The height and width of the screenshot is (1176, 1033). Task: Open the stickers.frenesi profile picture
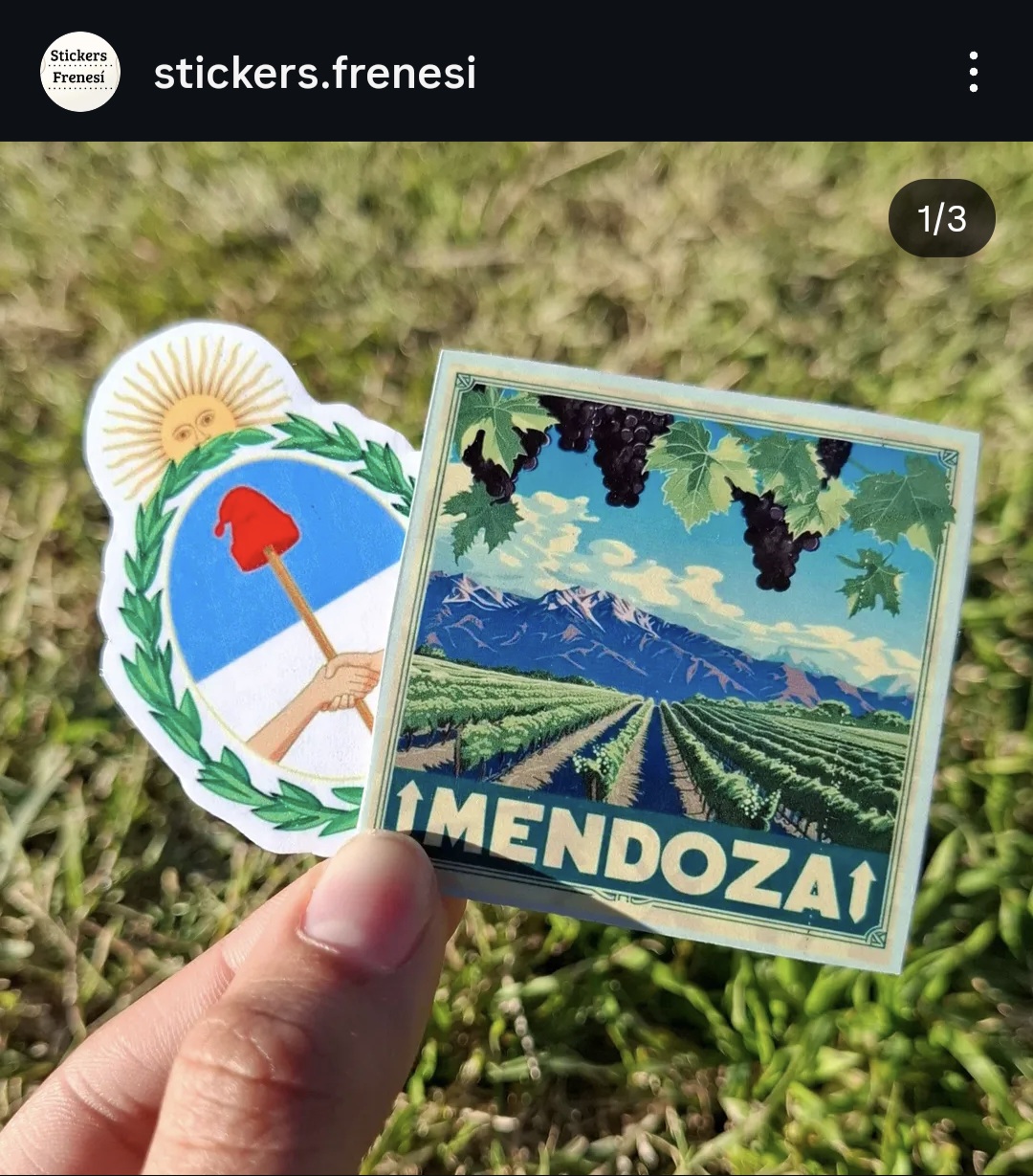[80, 72]
